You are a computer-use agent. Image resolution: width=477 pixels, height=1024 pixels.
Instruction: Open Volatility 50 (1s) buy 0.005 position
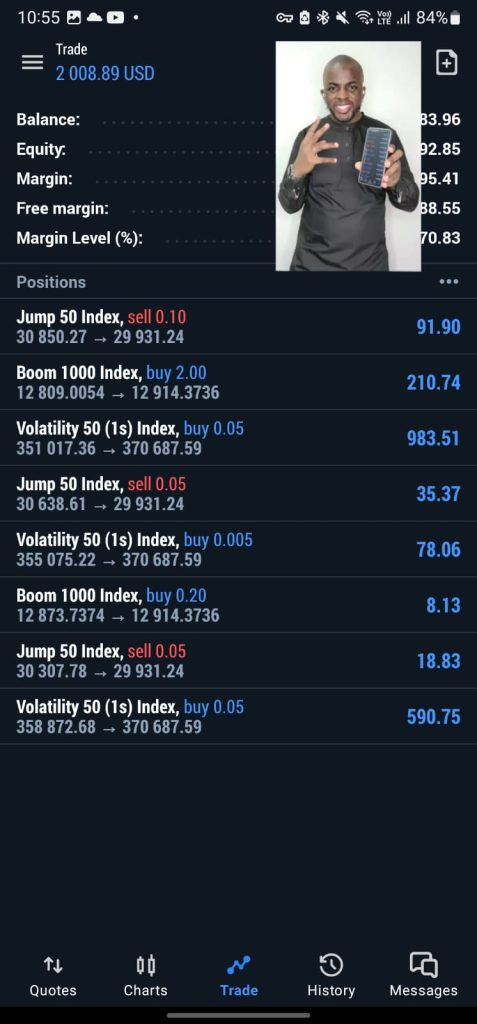pos(238,549)
